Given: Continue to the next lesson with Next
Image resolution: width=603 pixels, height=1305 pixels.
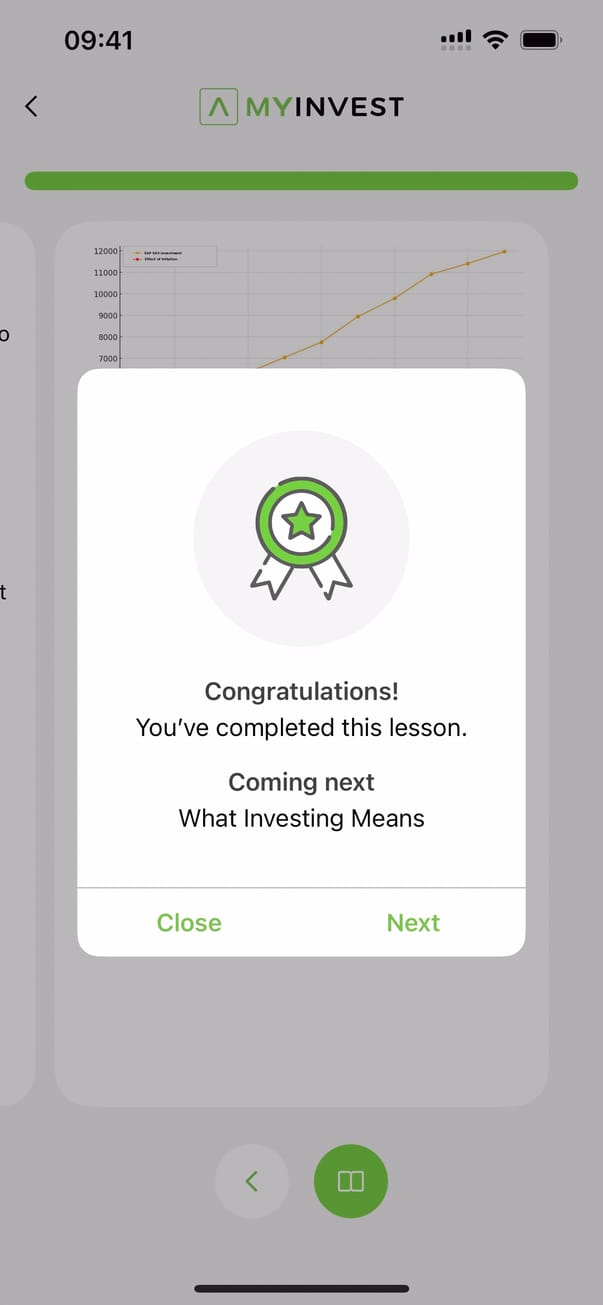Looking at the screenshot, I should (x=413, y=922).
